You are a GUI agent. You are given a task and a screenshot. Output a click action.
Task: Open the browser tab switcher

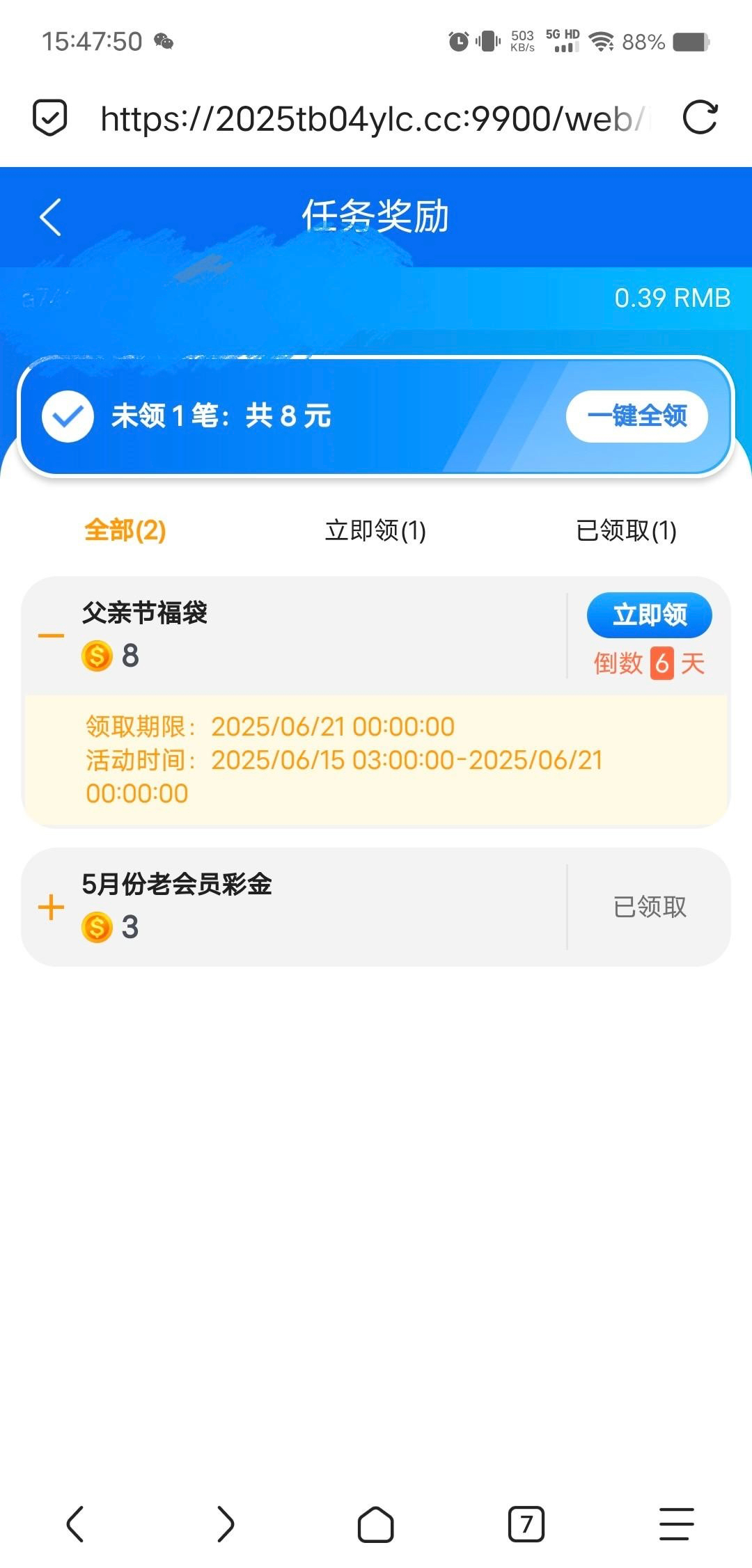click(x=526, y=1524)
